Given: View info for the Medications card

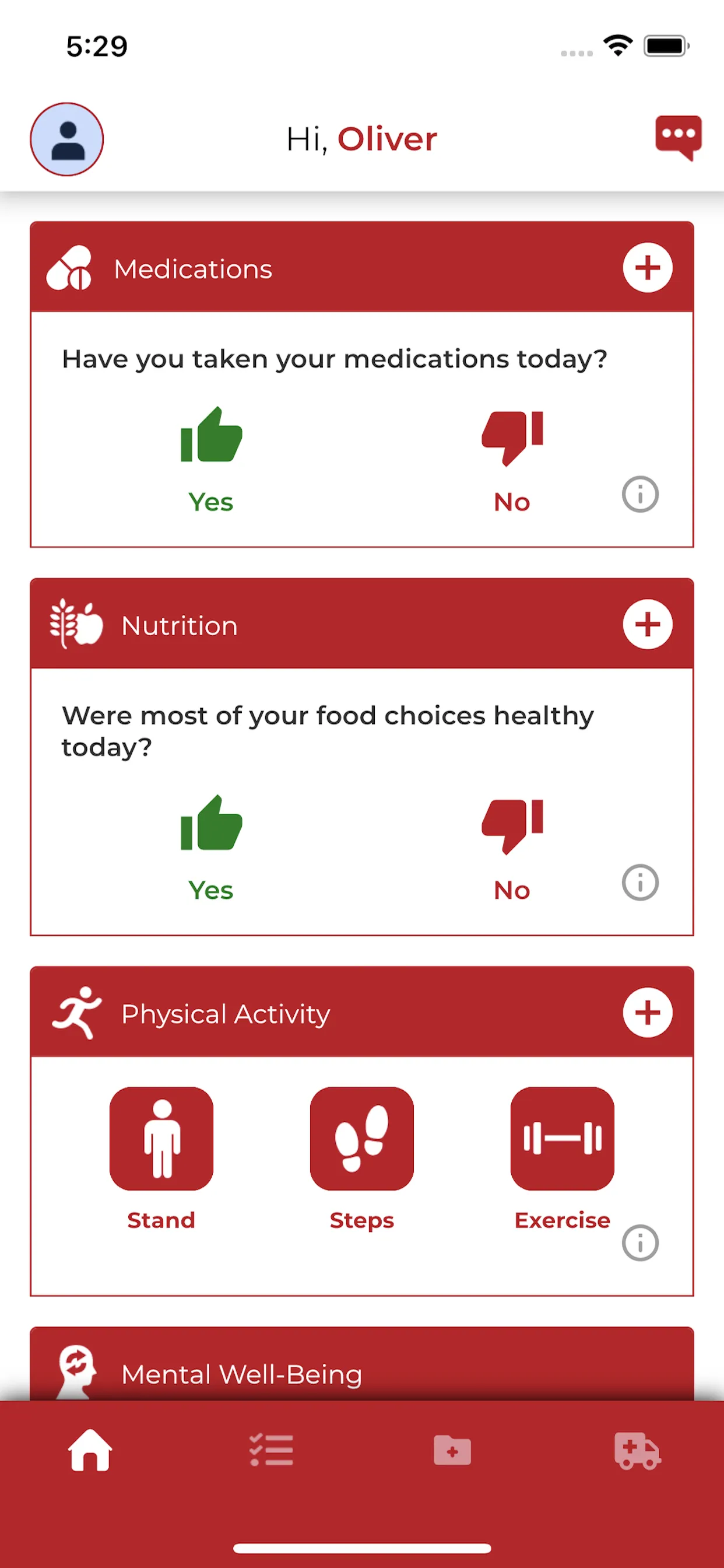Looking at the screenshot, I should pos(640,494).
